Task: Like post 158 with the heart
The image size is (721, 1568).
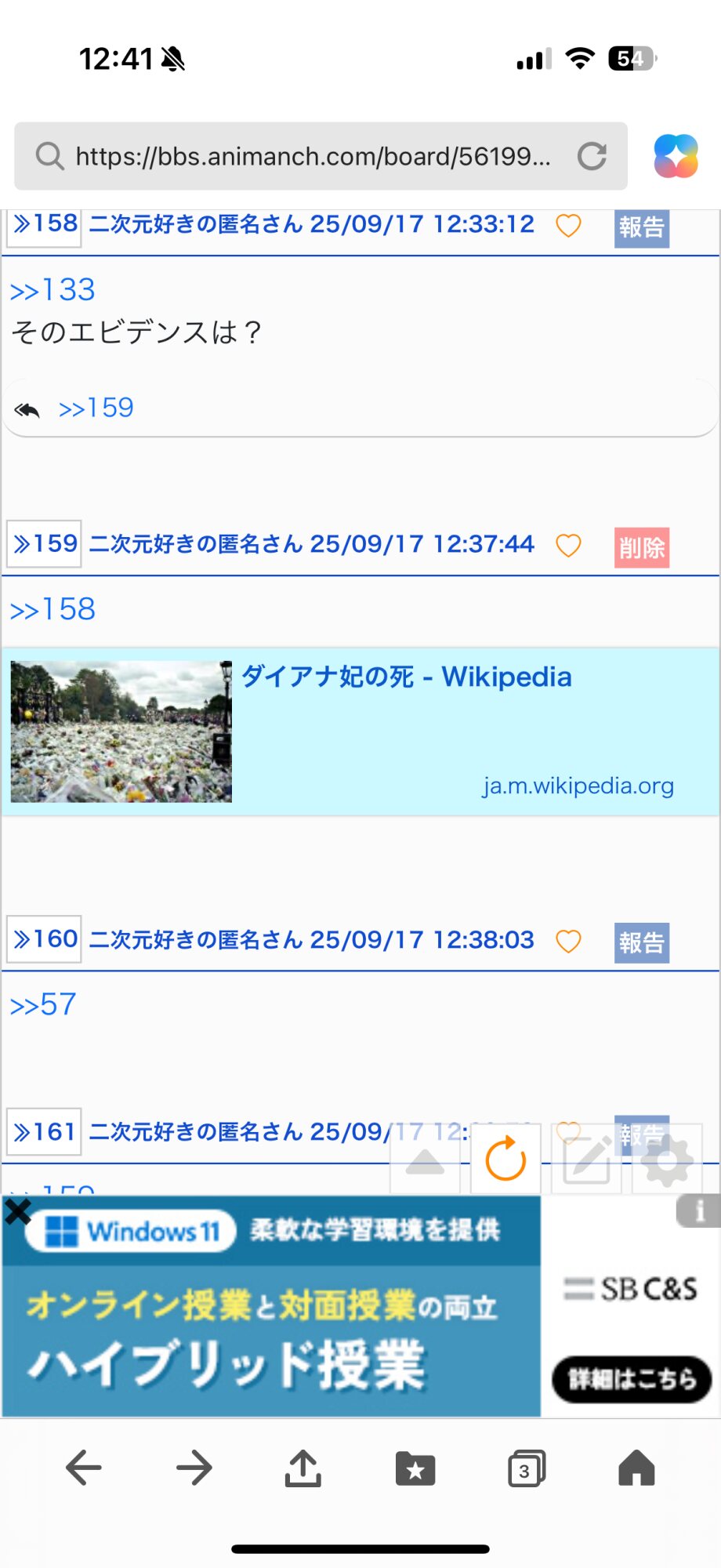Action: tap(568, 226)
